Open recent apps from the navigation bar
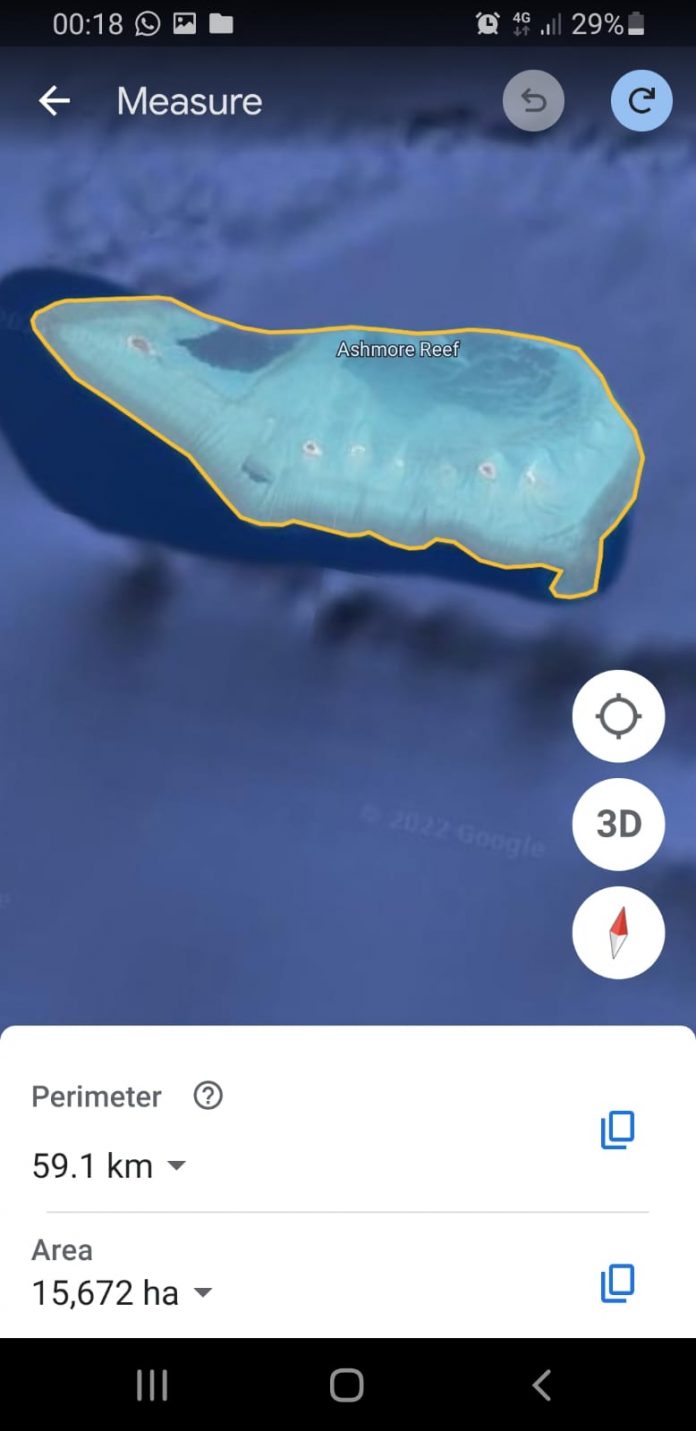The image size is (696, 1431). click(x=152, y=1385)
